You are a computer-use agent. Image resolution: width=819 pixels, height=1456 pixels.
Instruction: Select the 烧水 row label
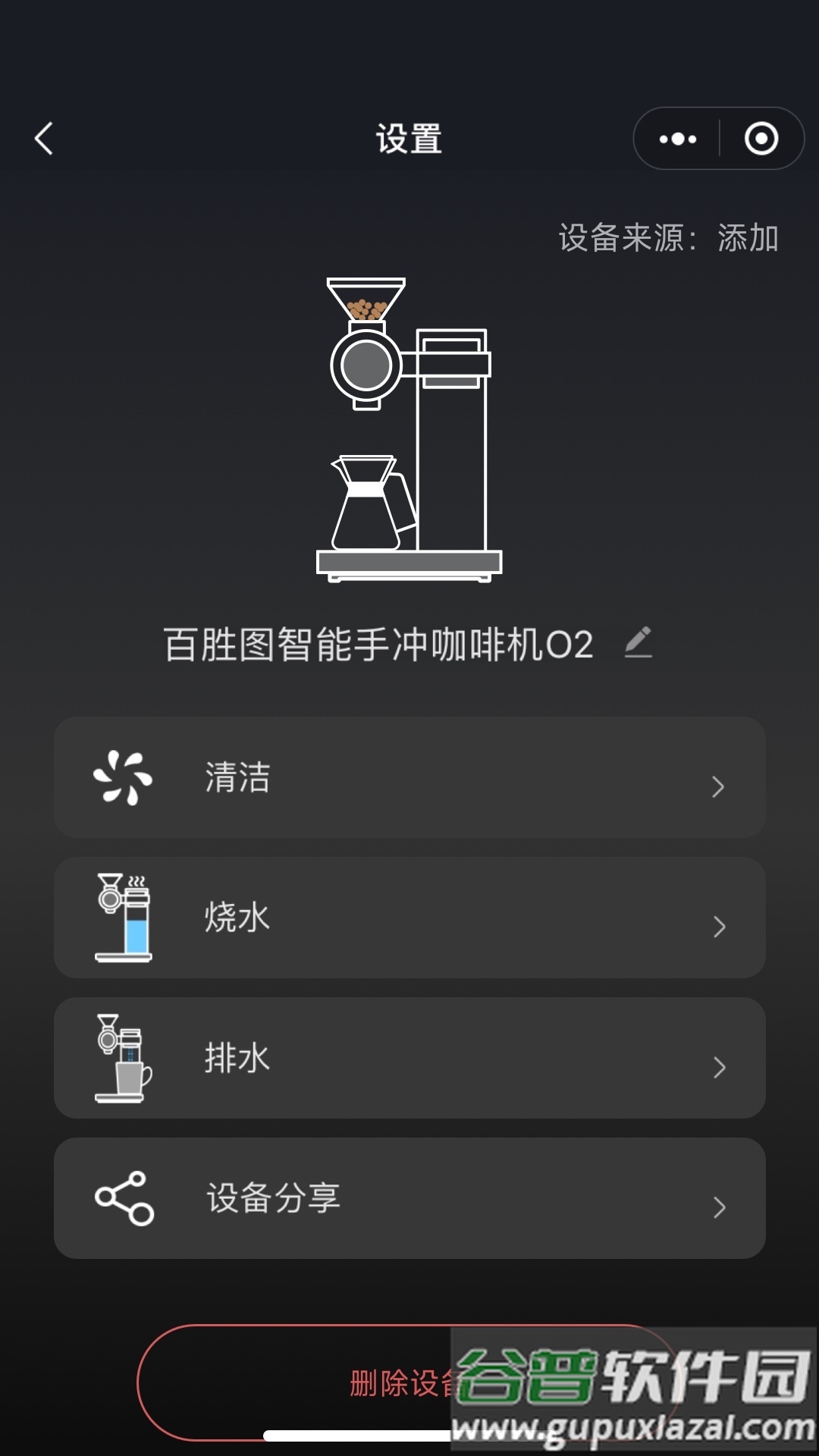(237, 916)
